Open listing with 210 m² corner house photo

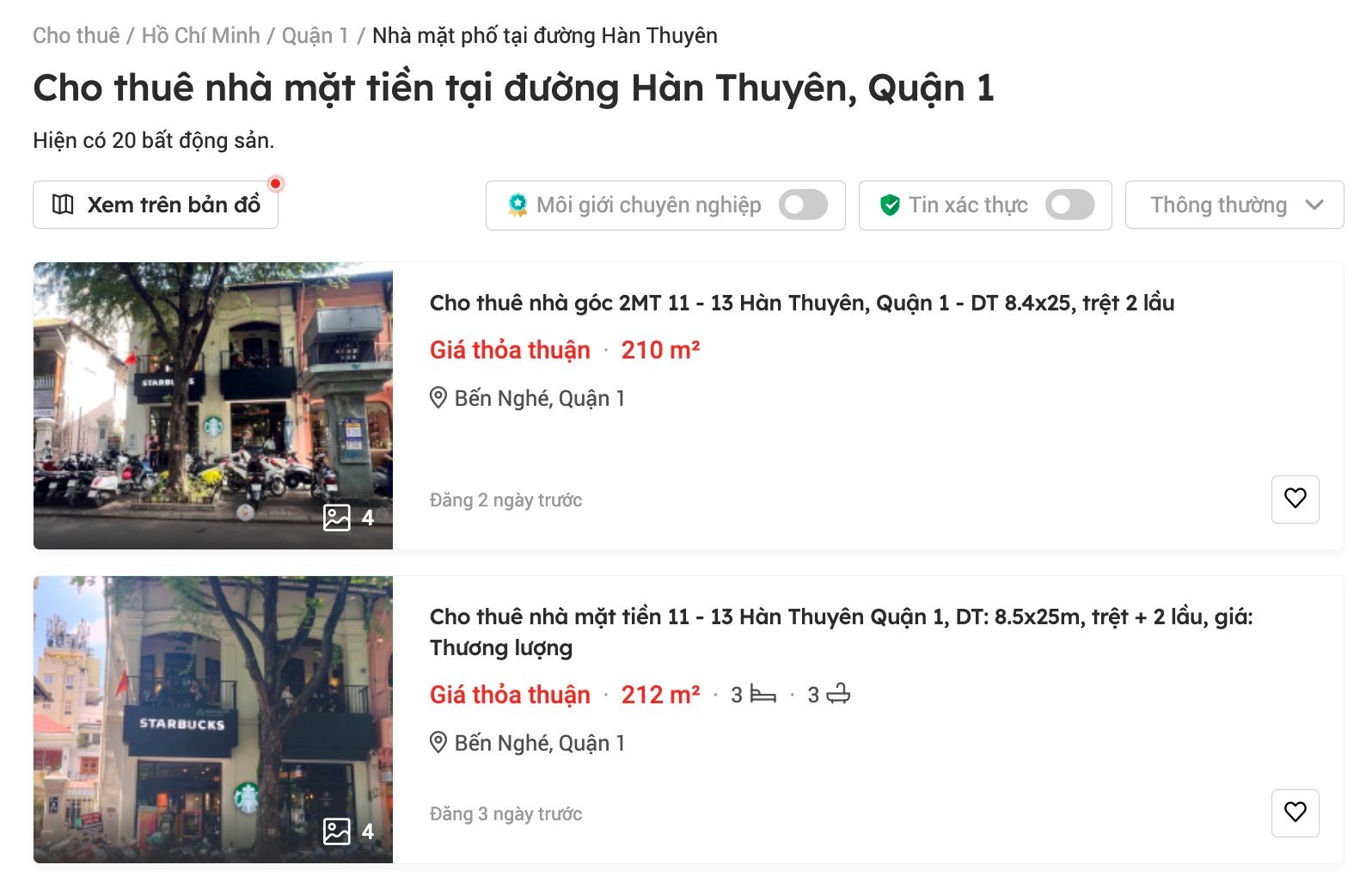(x=213, y=405)
